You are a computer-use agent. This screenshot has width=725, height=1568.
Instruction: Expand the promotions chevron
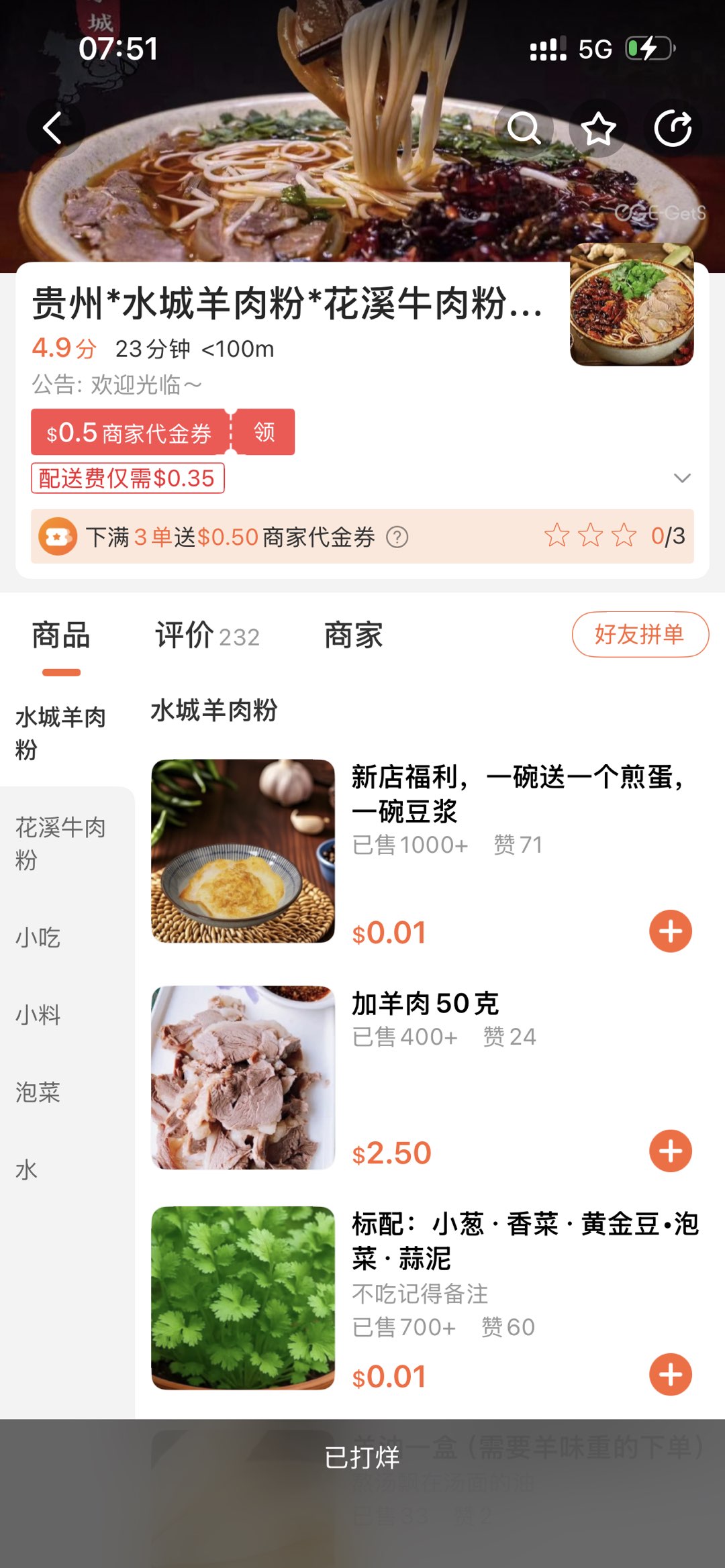click(x=682, y=478)
